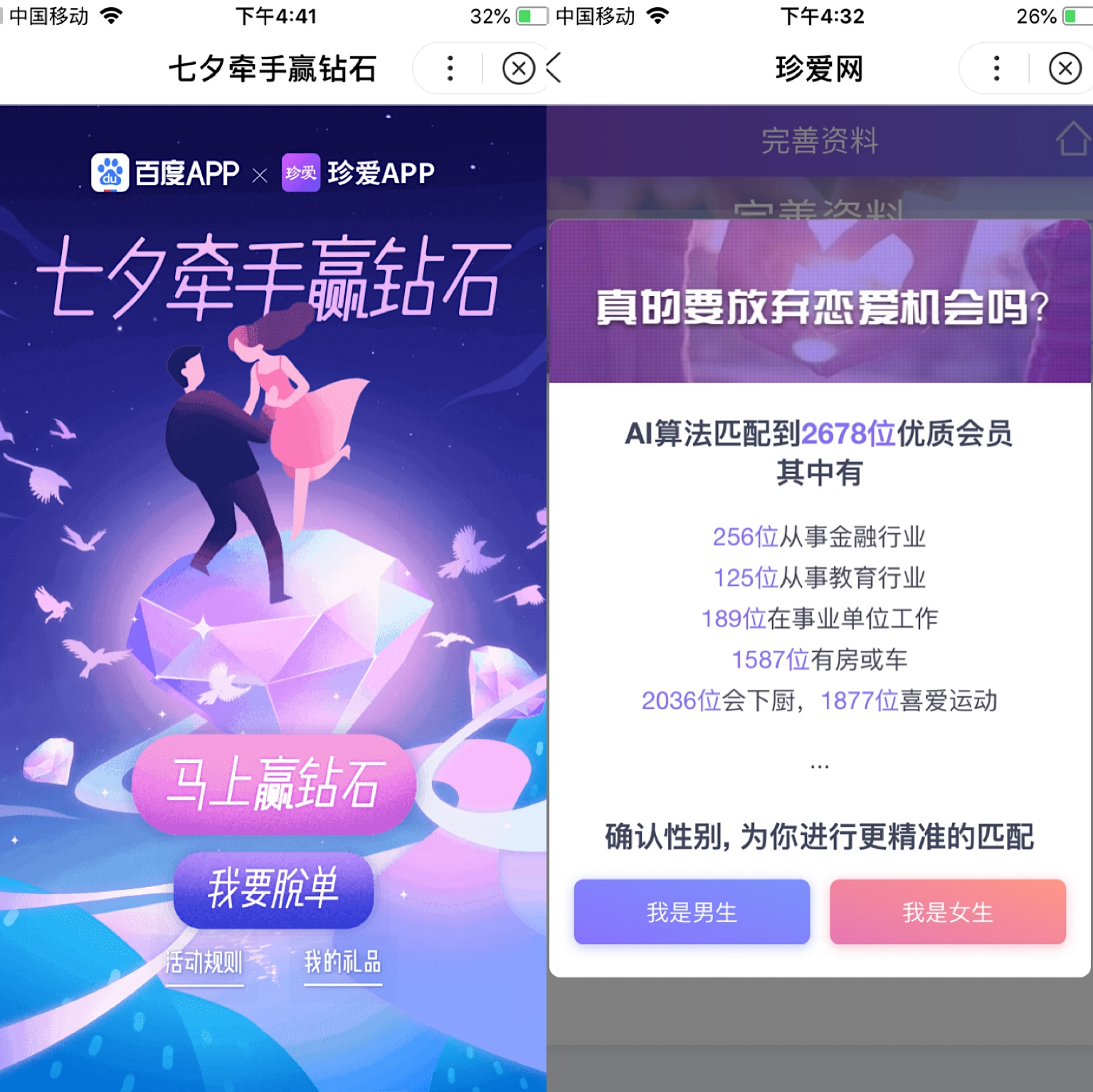Open overflow menu on 珍爱网 page
The image size is (1093, 1092).
pyautogui.click(x=996, y=69)
